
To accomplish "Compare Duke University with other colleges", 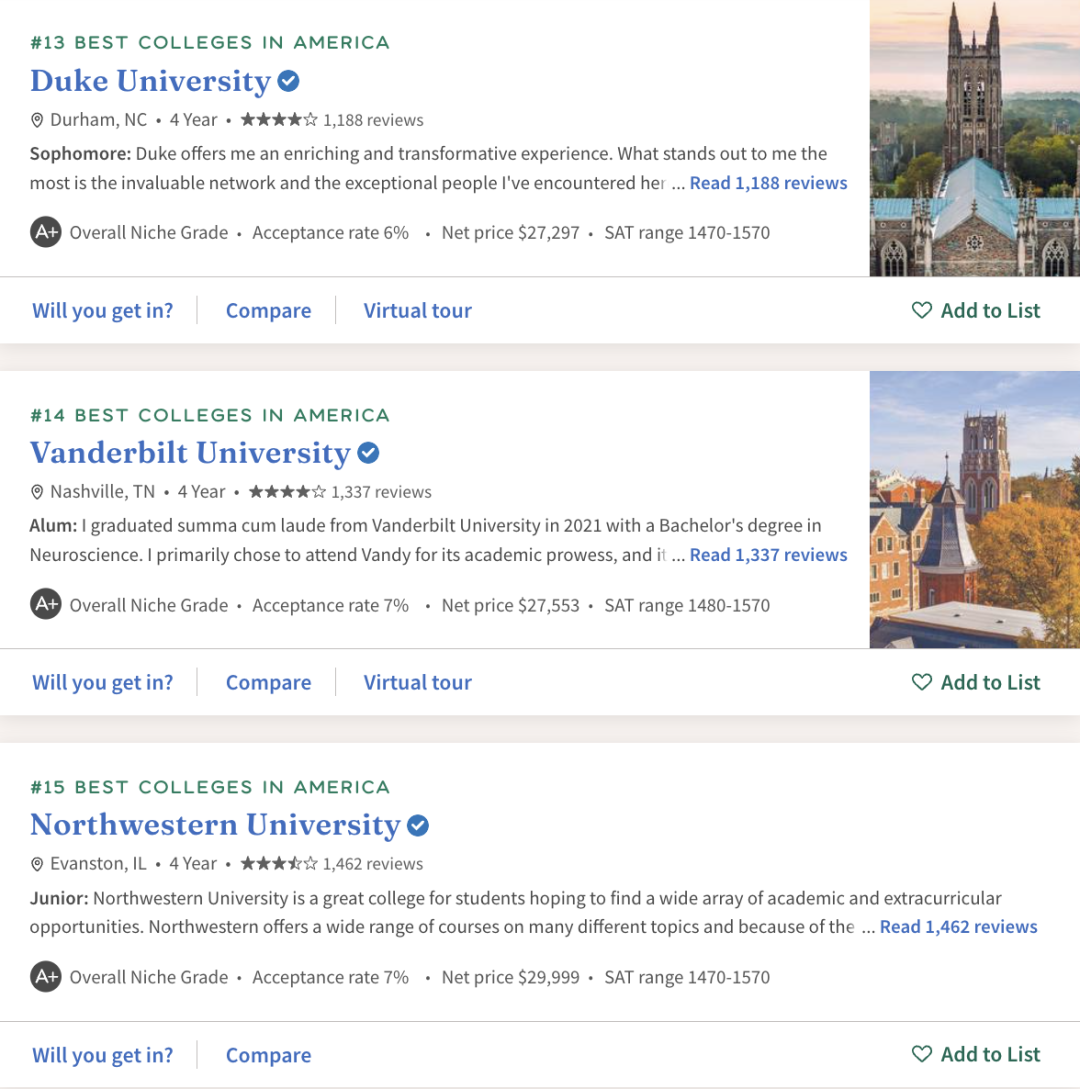I will [268, 311].
